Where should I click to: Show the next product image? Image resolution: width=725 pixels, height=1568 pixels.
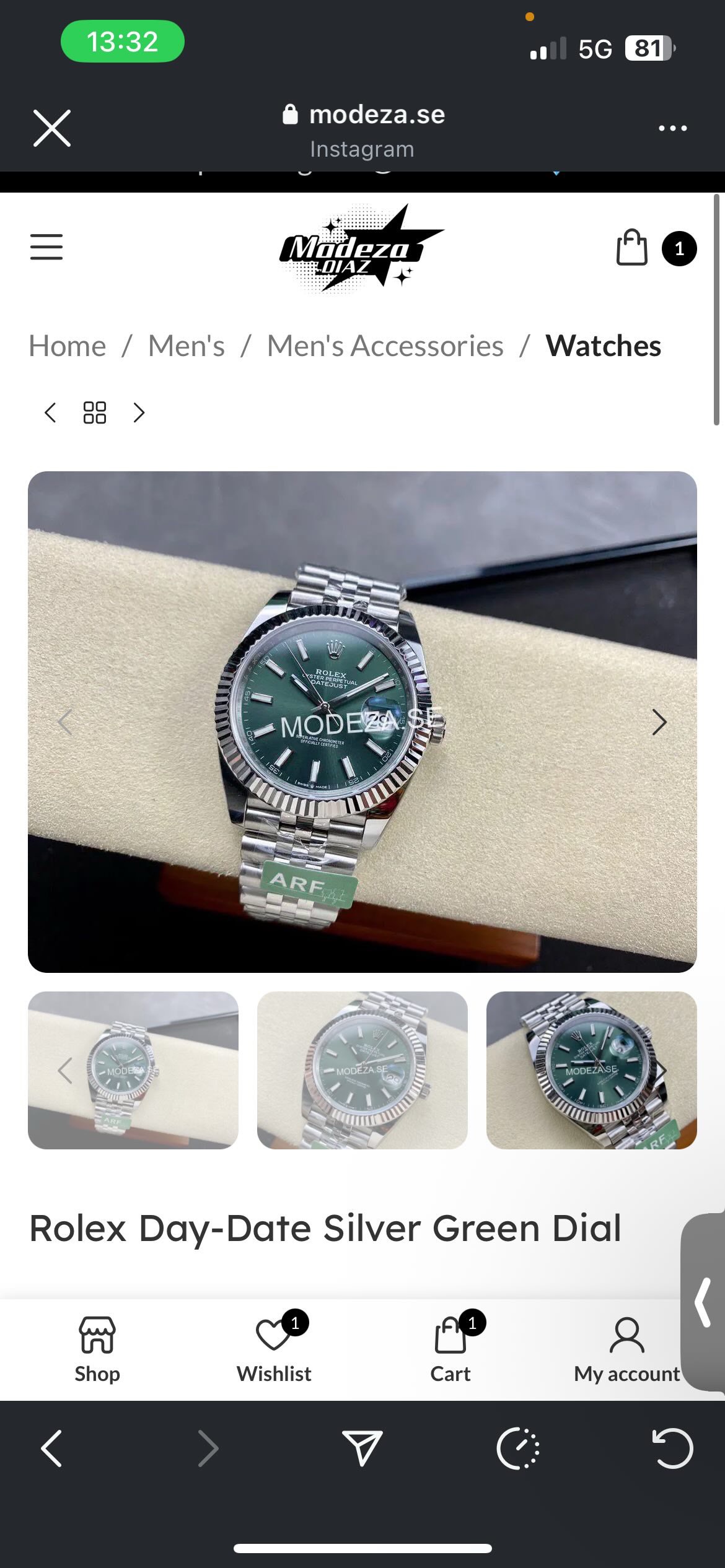659,722
